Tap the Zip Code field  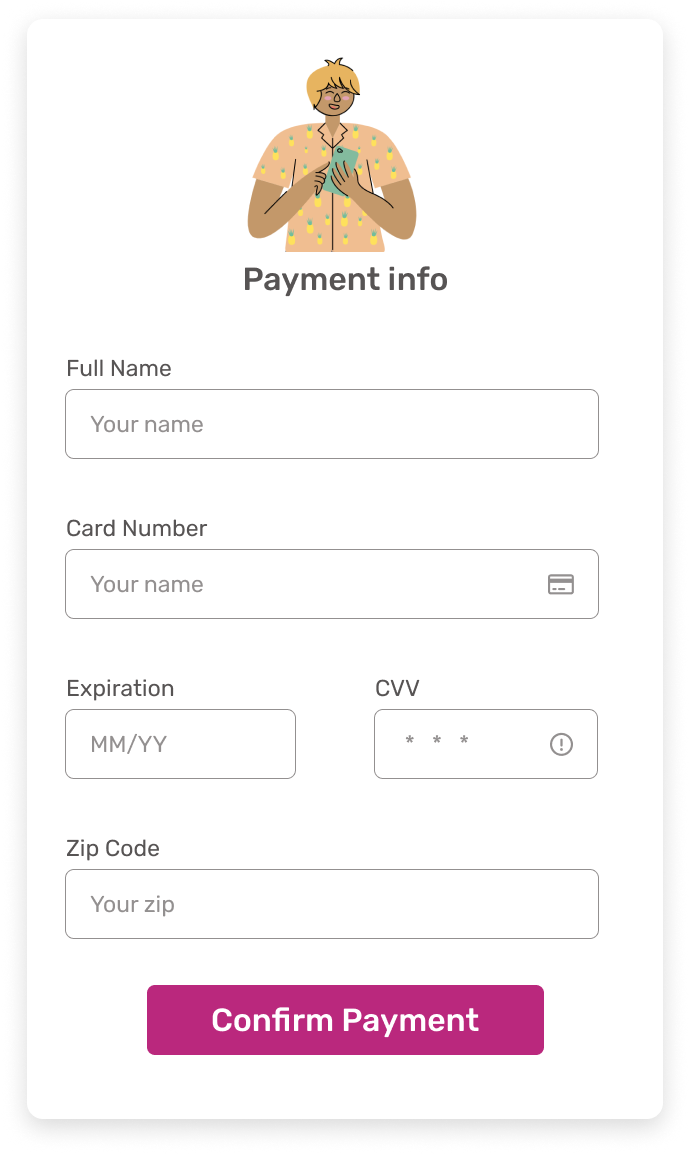tap(332, 904)
